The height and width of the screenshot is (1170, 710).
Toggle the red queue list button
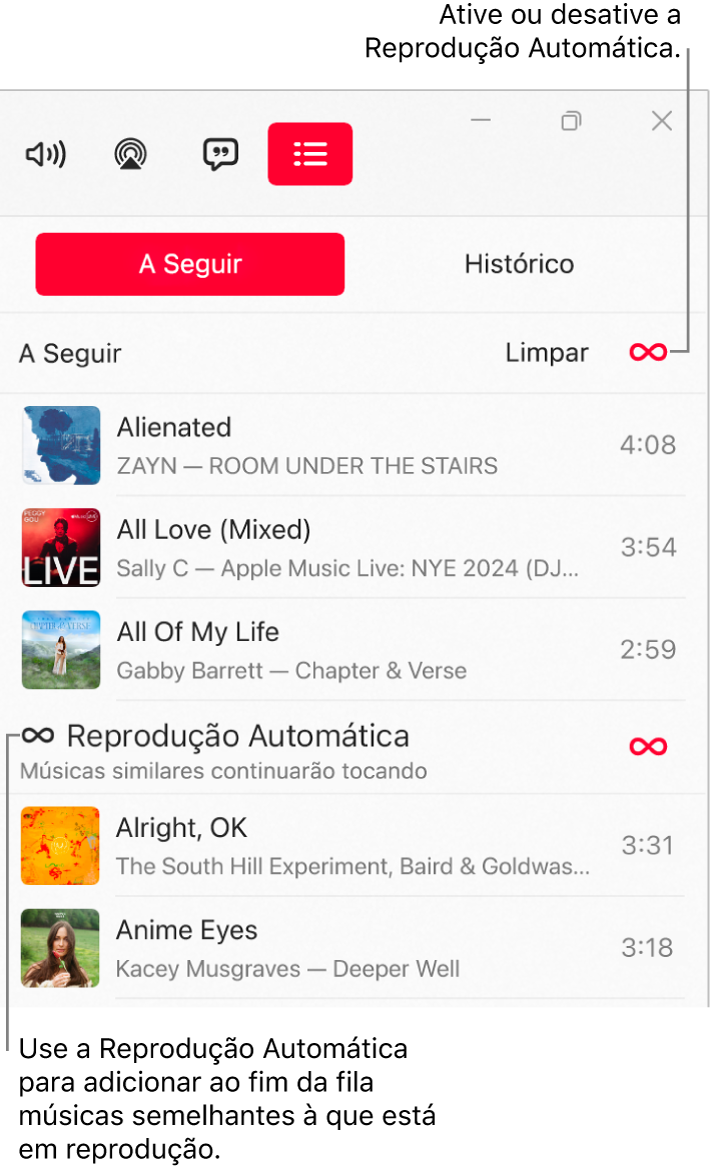click(310, 154)
